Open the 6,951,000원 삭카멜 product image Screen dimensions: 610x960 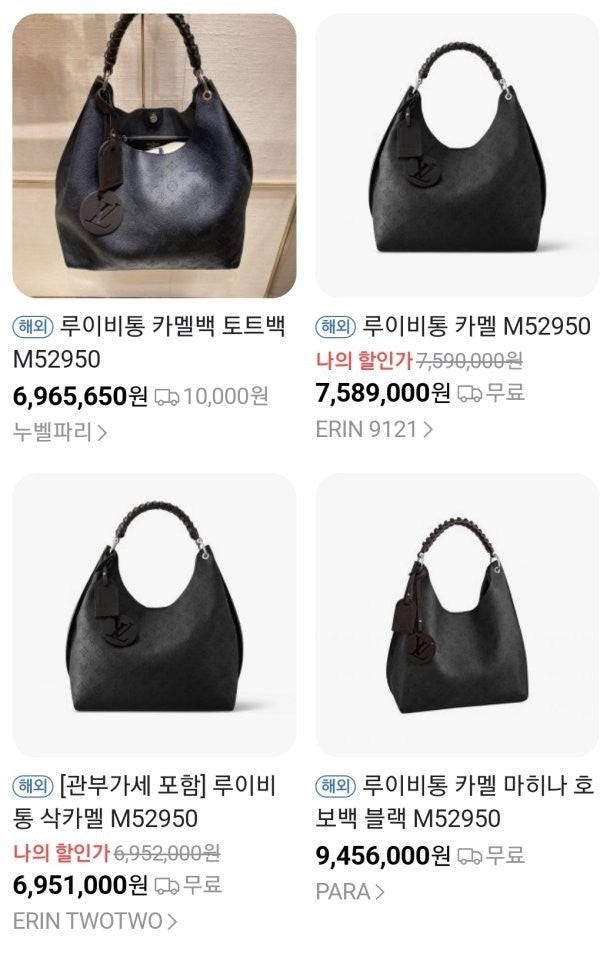(154, 614)
